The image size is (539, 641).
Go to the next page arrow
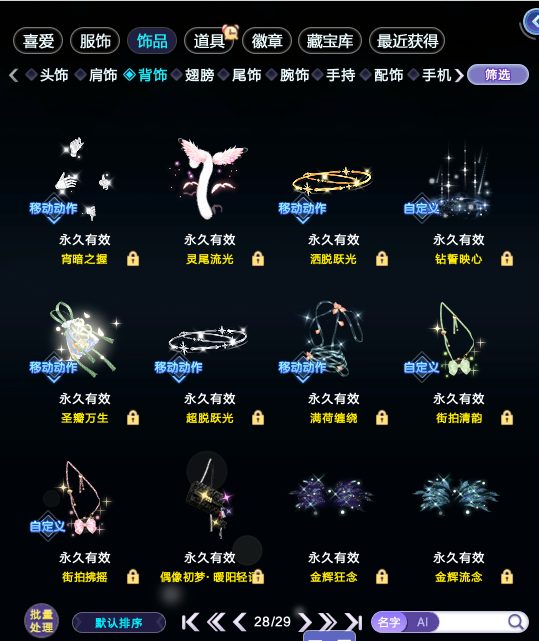304,622
